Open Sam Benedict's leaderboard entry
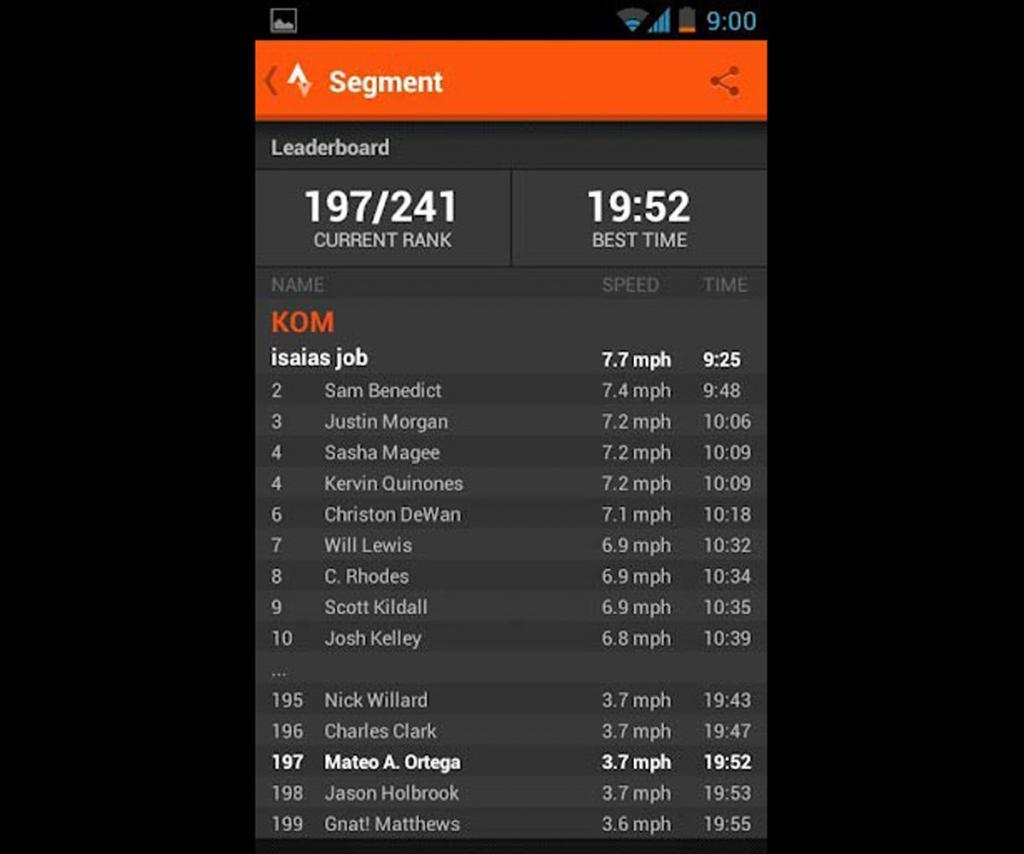The width and height of the screenshot is (1024, 854). (511, 390)
